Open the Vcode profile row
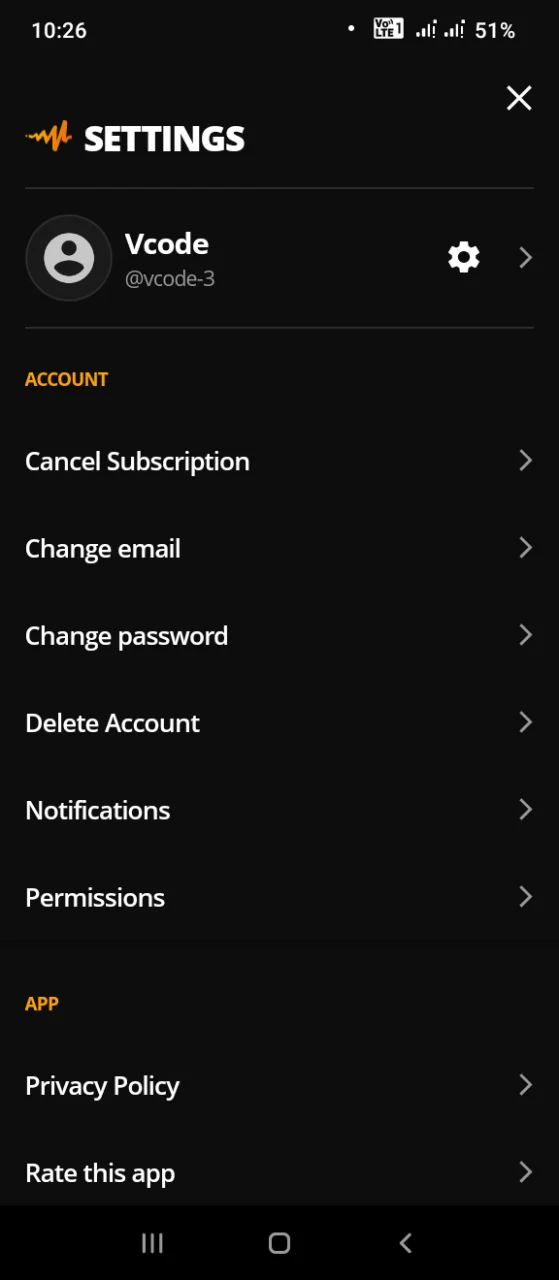The image size is (559, 1280). (x=279, y=258)
